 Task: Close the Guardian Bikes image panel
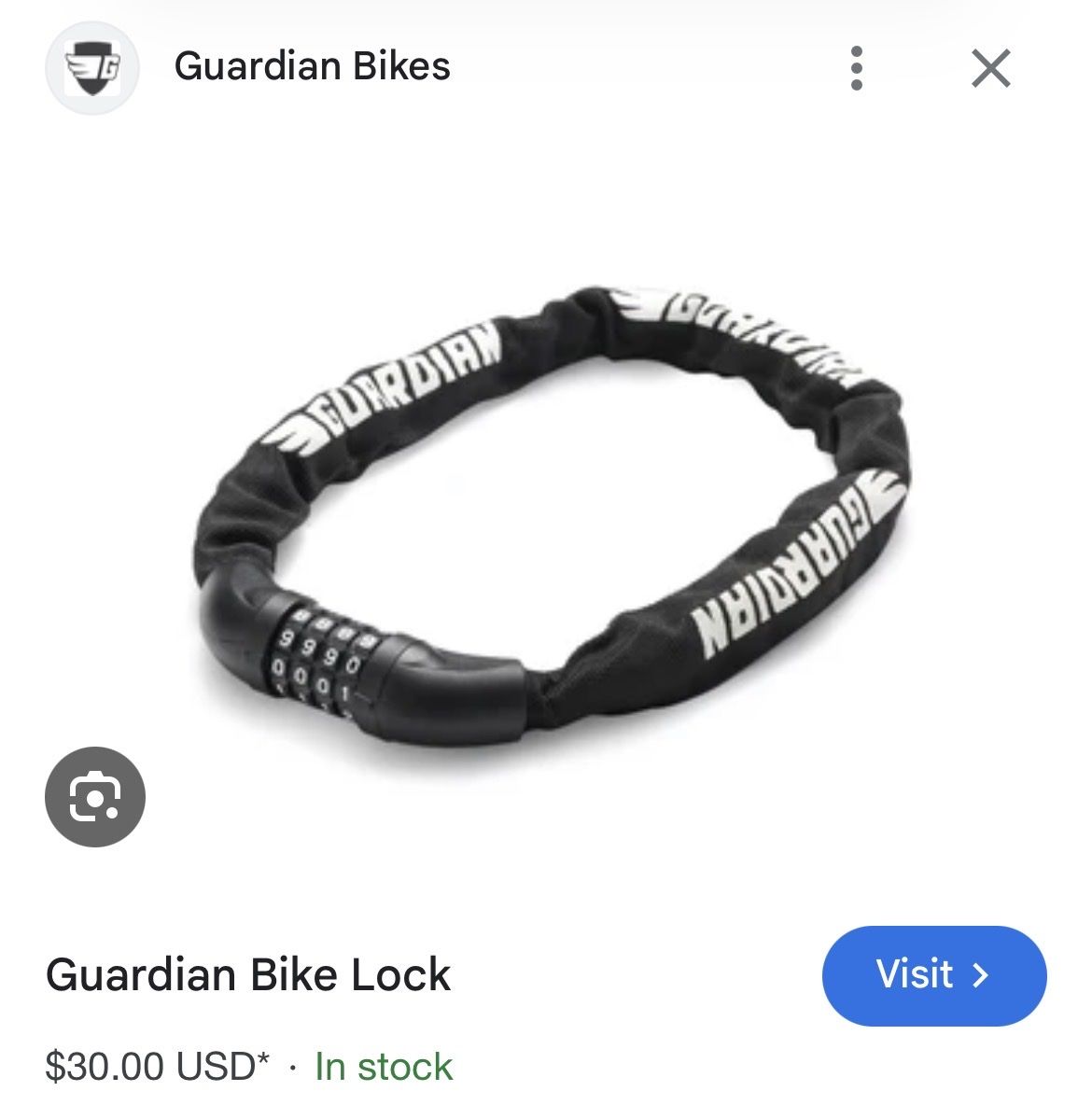pos(990,68)
